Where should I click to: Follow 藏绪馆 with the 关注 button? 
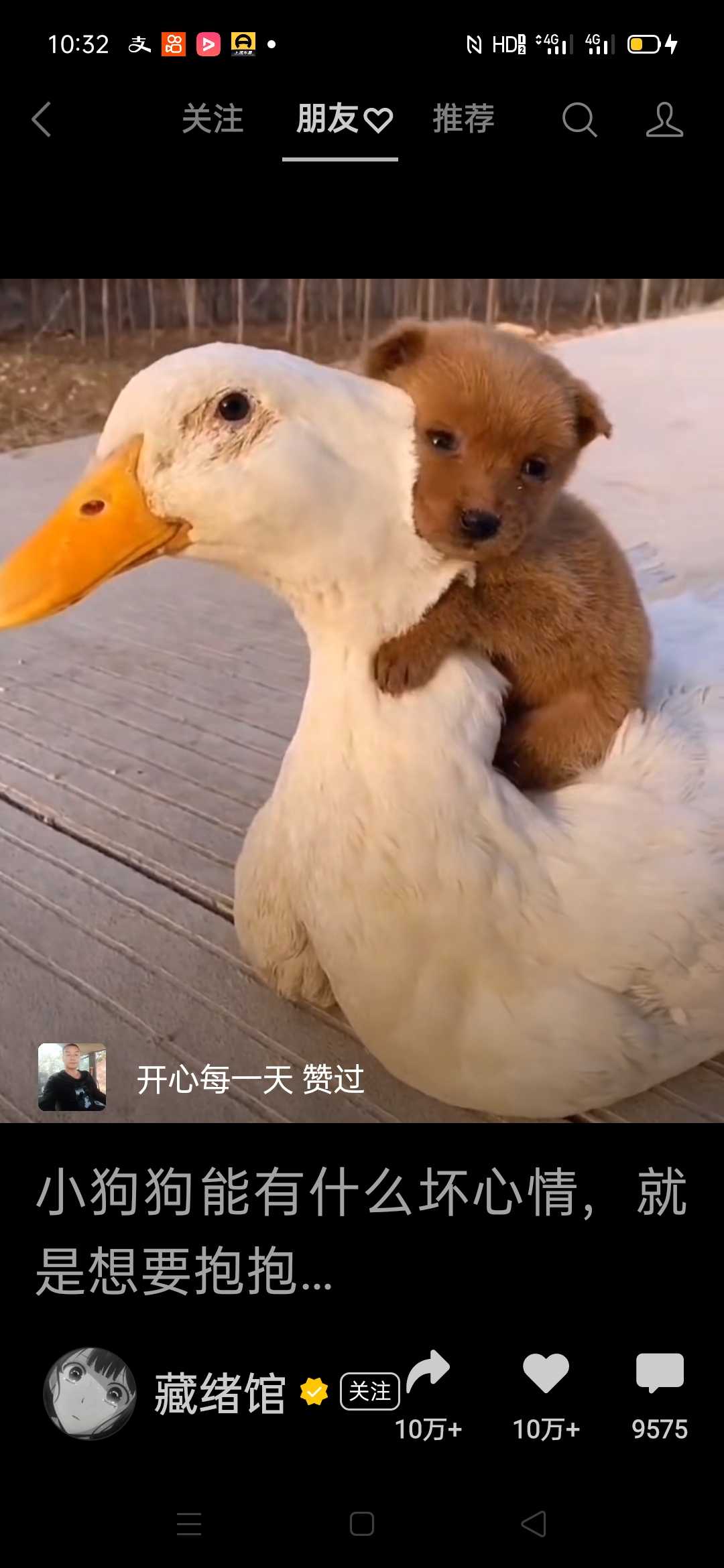click(x=369, y=1392)
